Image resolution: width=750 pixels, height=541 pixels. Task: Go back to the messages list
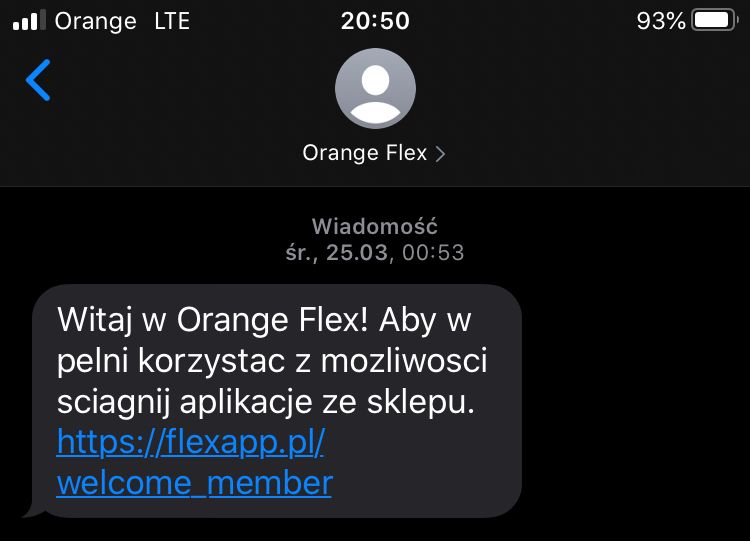click(38, 81)
